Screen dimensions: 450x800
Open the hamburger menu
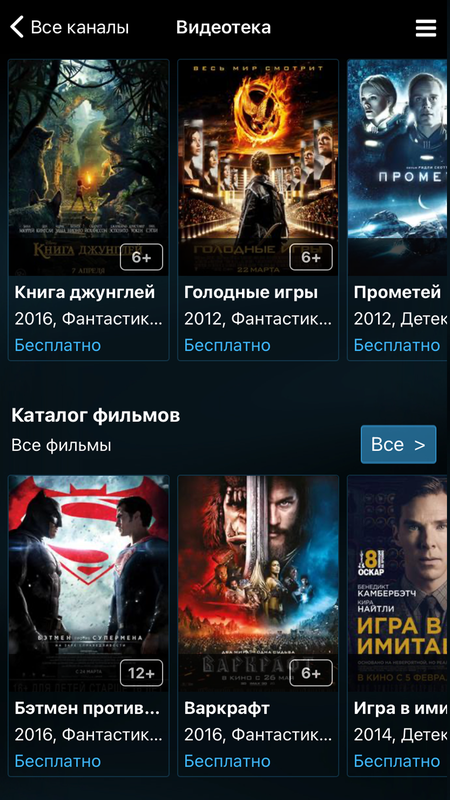(x=426, y=28)
